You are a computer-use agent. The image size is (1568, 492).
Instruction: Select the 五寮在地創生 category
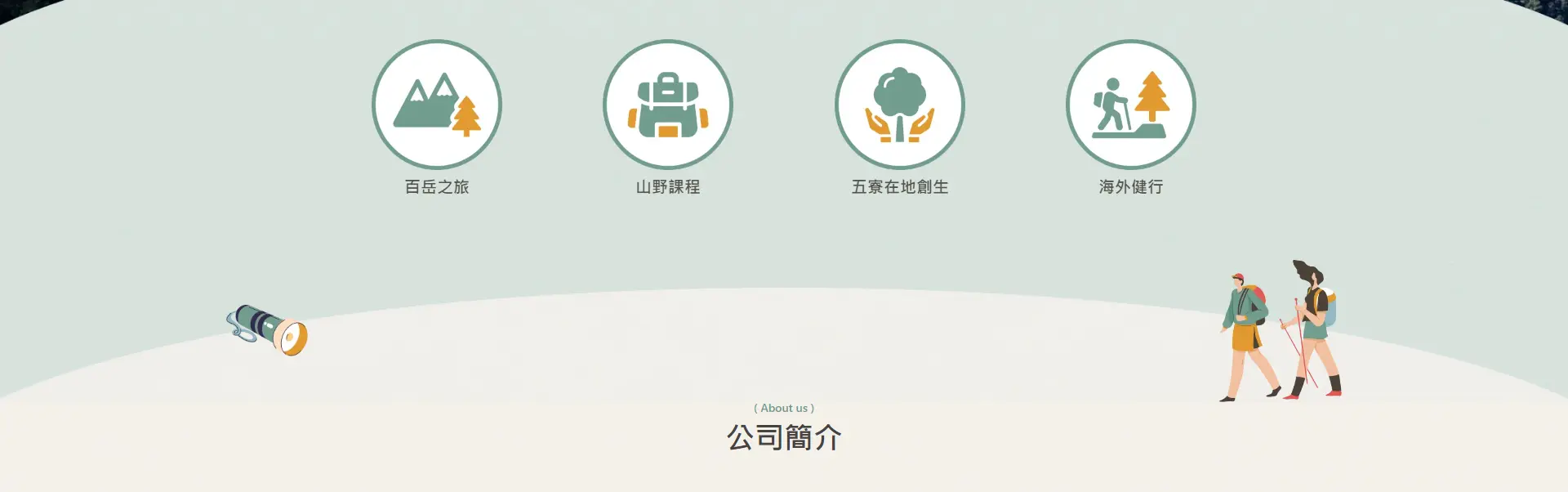899,105
